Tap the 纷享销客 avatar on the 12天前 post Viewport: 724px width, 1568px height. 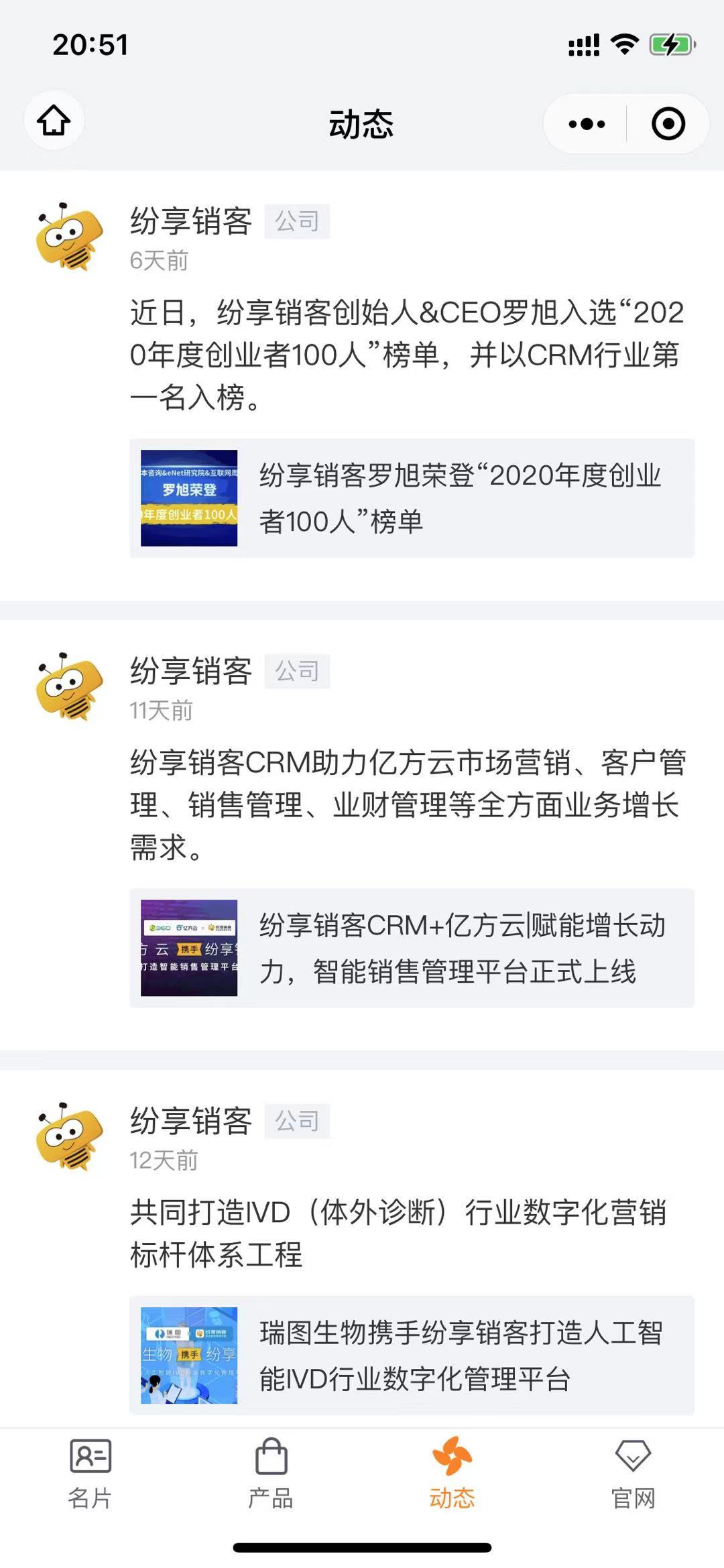(x=70, y=1136)
